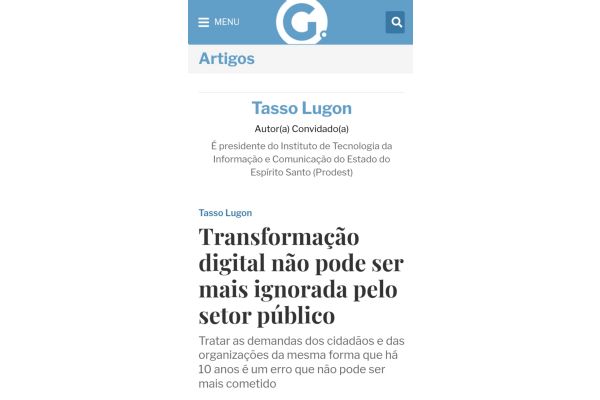Screen dimensions: 600x400
Task: Open Tasso Lugon author profile heading
Action: 301,108
